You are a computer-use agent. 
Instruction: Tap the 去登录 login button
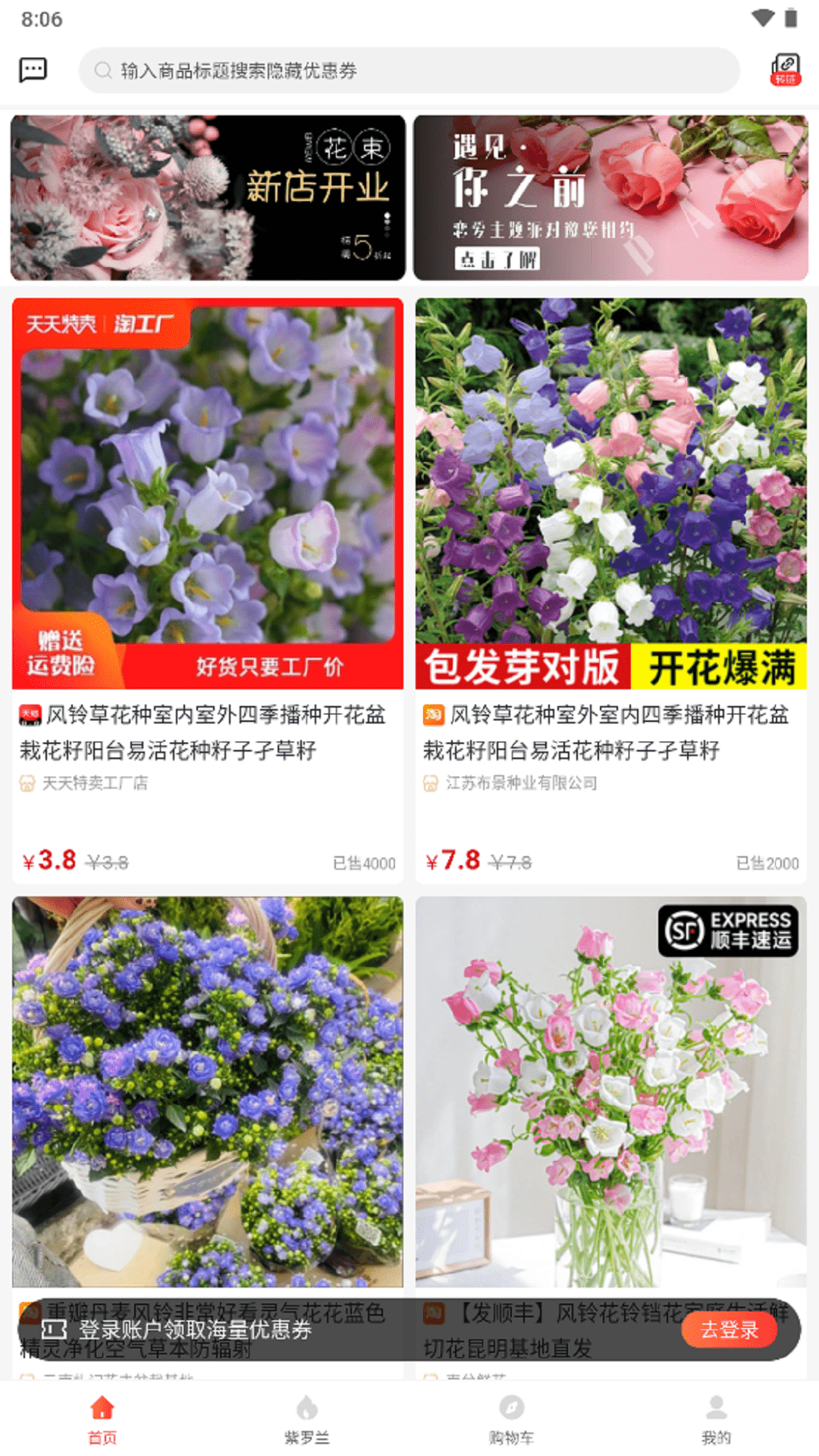point(729,1330)
